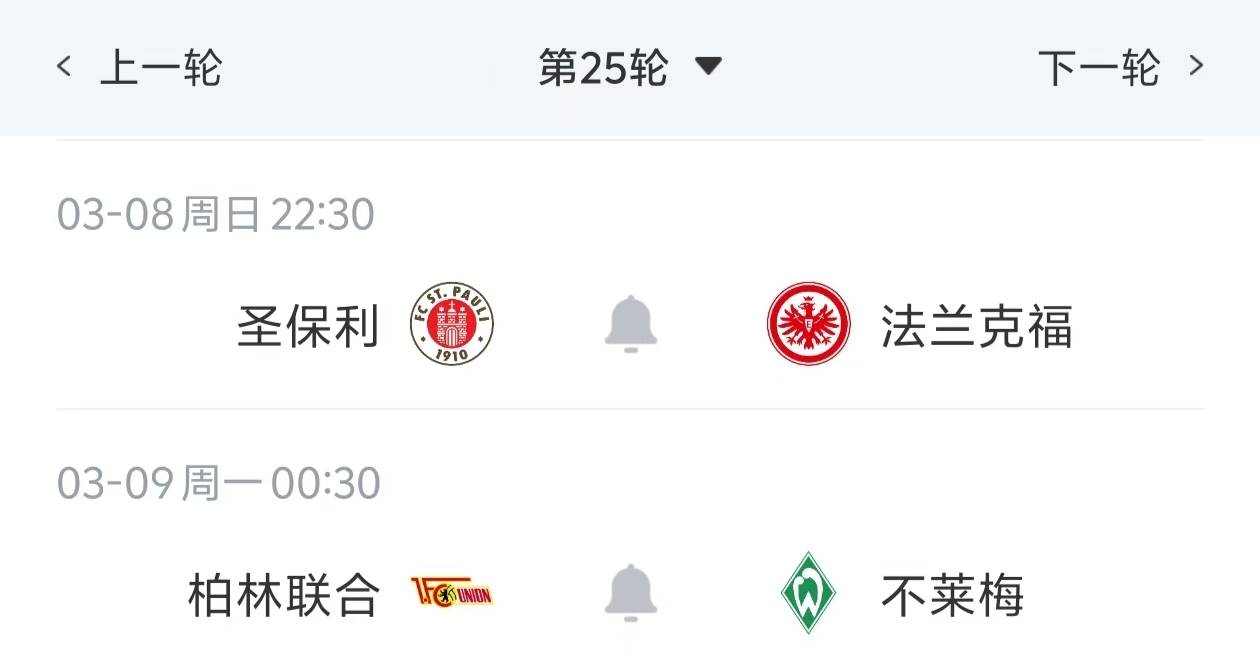Set reminder bell for 圣保利 vs 法兰克福
The height and width of the screenshot is (660, 1260).
pos(631,324)
